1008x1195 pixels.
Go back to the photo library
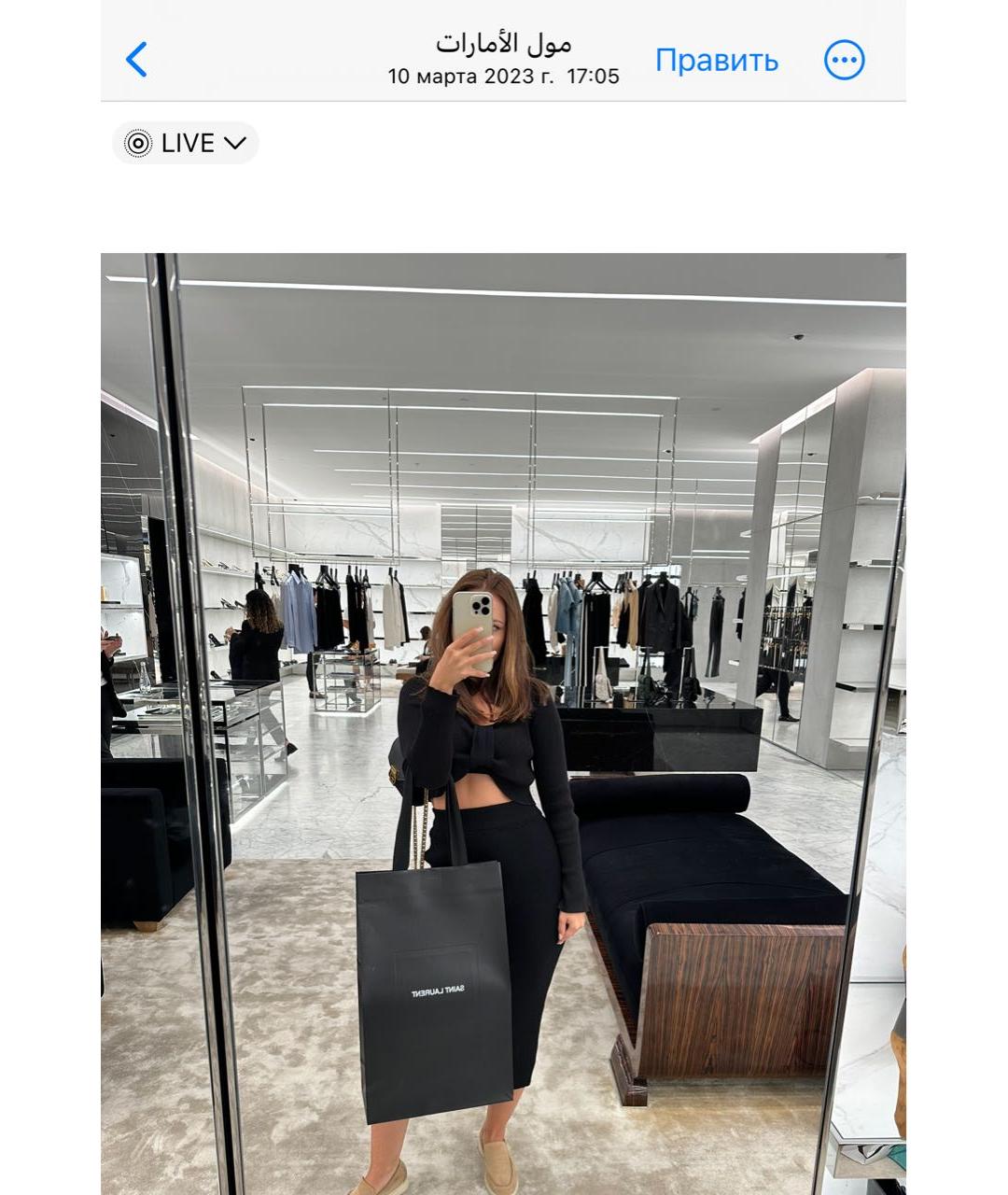[136, 60]
